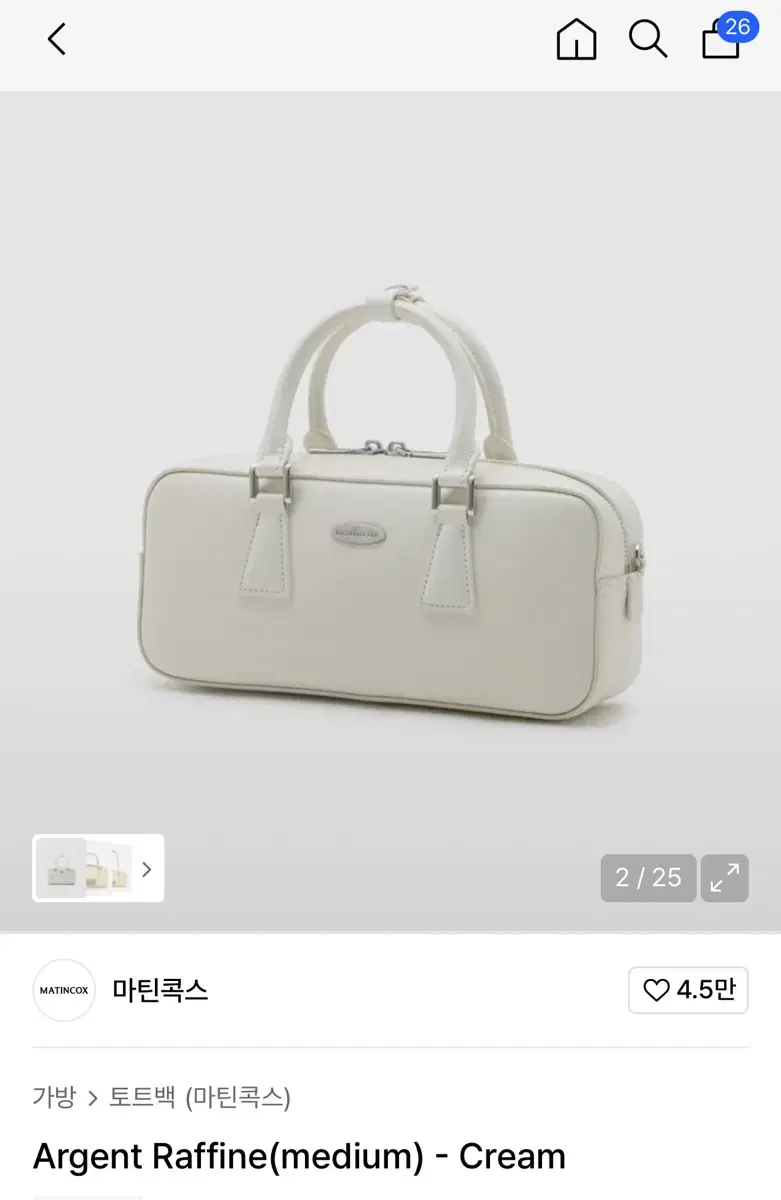This screenshot has height=1200, width=781.
Task: Select the first bag thumbnail image
Action: pyautogui.click(x=62, y=869)
